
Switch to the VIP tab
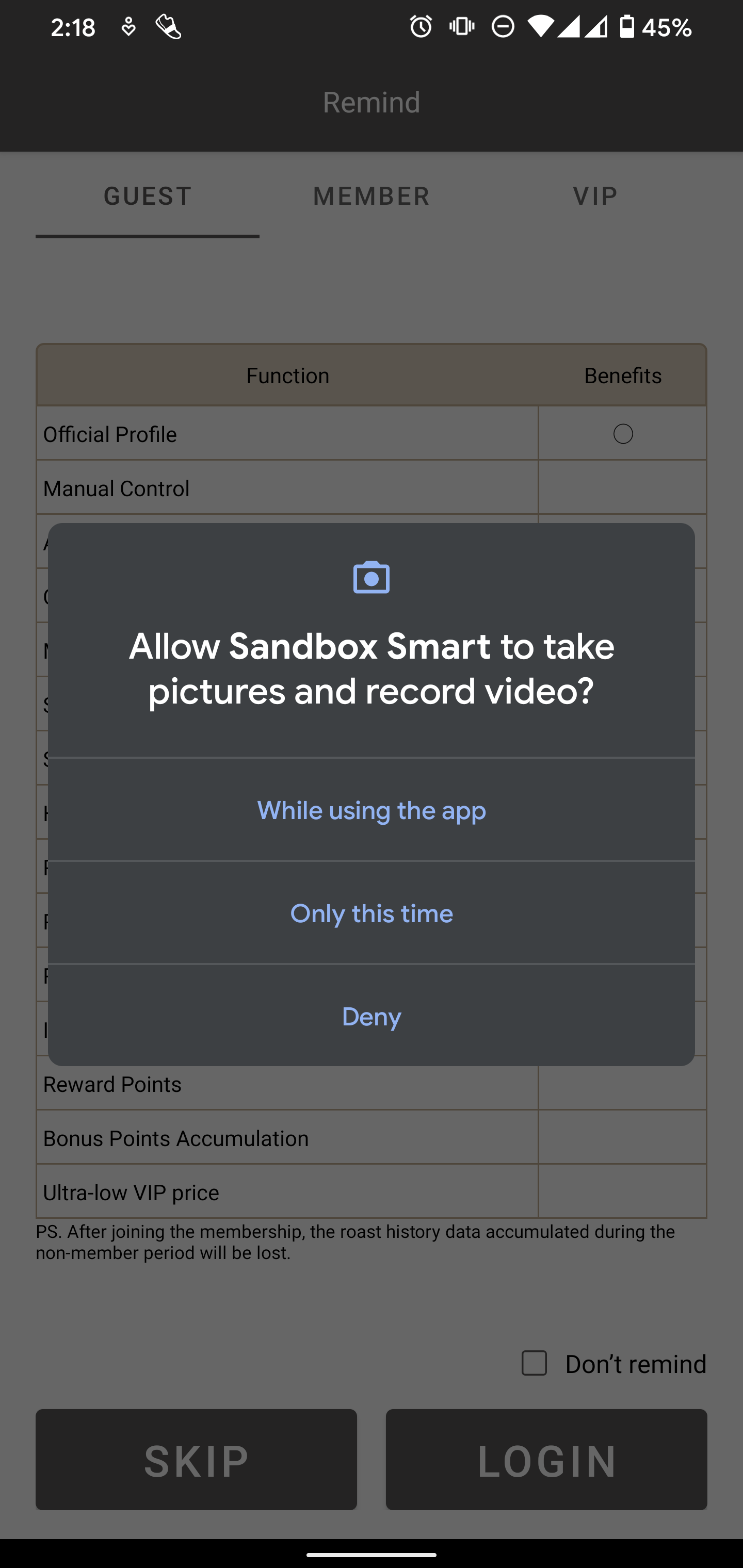595,196
